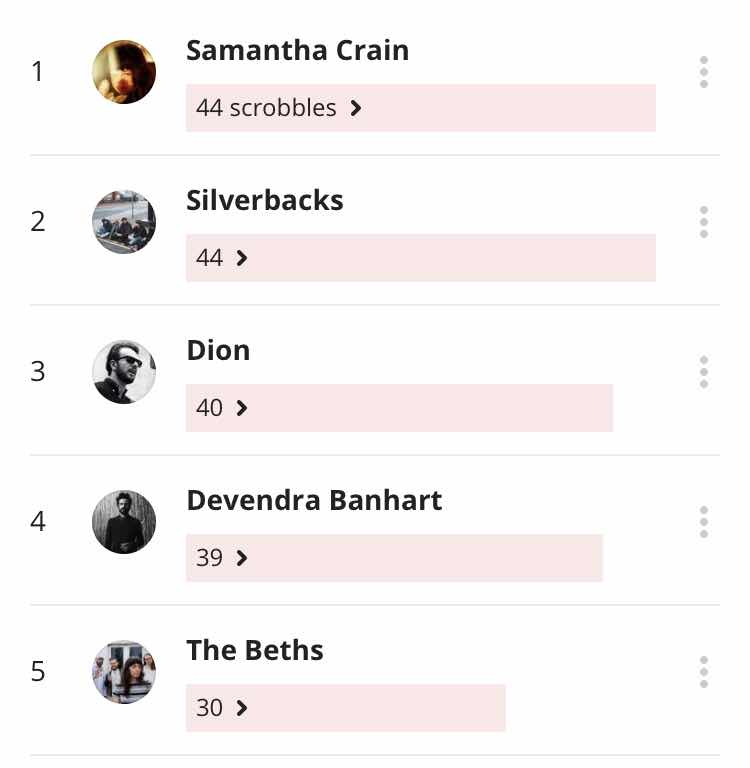Open the Silverbacks artist page

point(264,201)
